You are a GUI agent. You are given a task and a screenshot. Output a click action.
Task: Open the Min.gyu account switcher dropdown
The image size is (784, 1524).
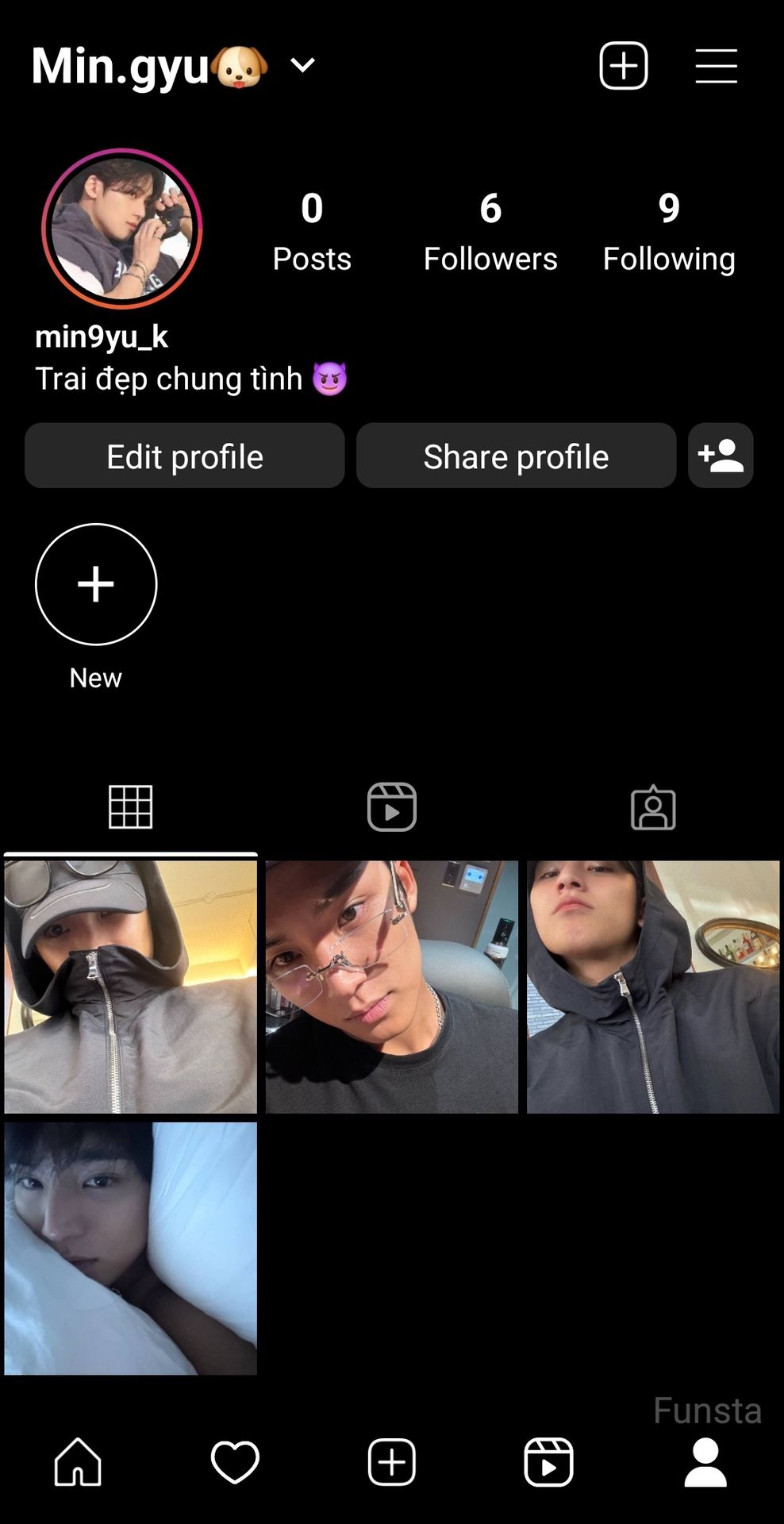click(x=302, y=65)
